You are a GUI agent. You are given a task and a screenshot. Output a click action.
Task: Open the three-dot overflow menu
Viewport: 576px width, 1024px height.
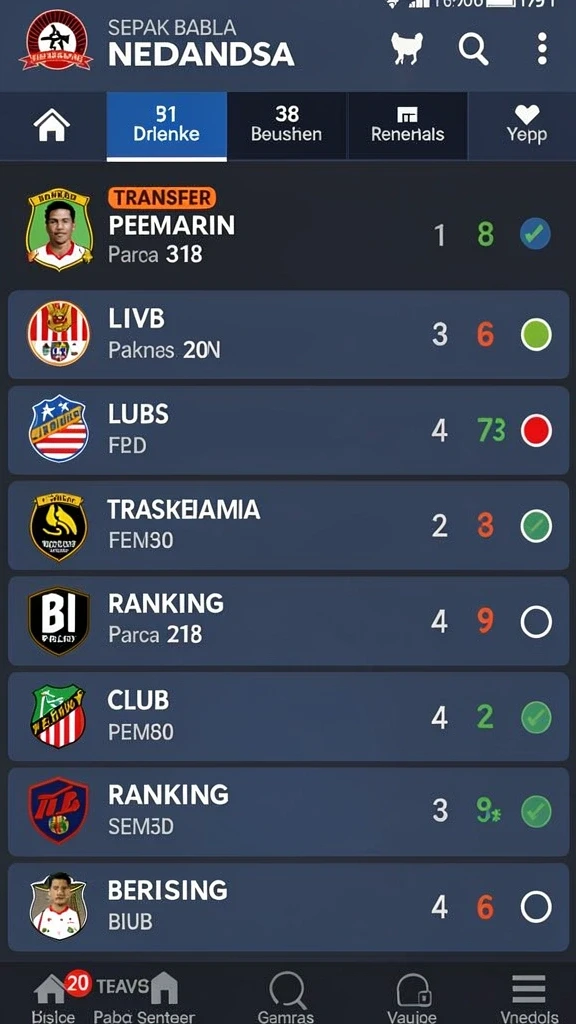[541, 49]
